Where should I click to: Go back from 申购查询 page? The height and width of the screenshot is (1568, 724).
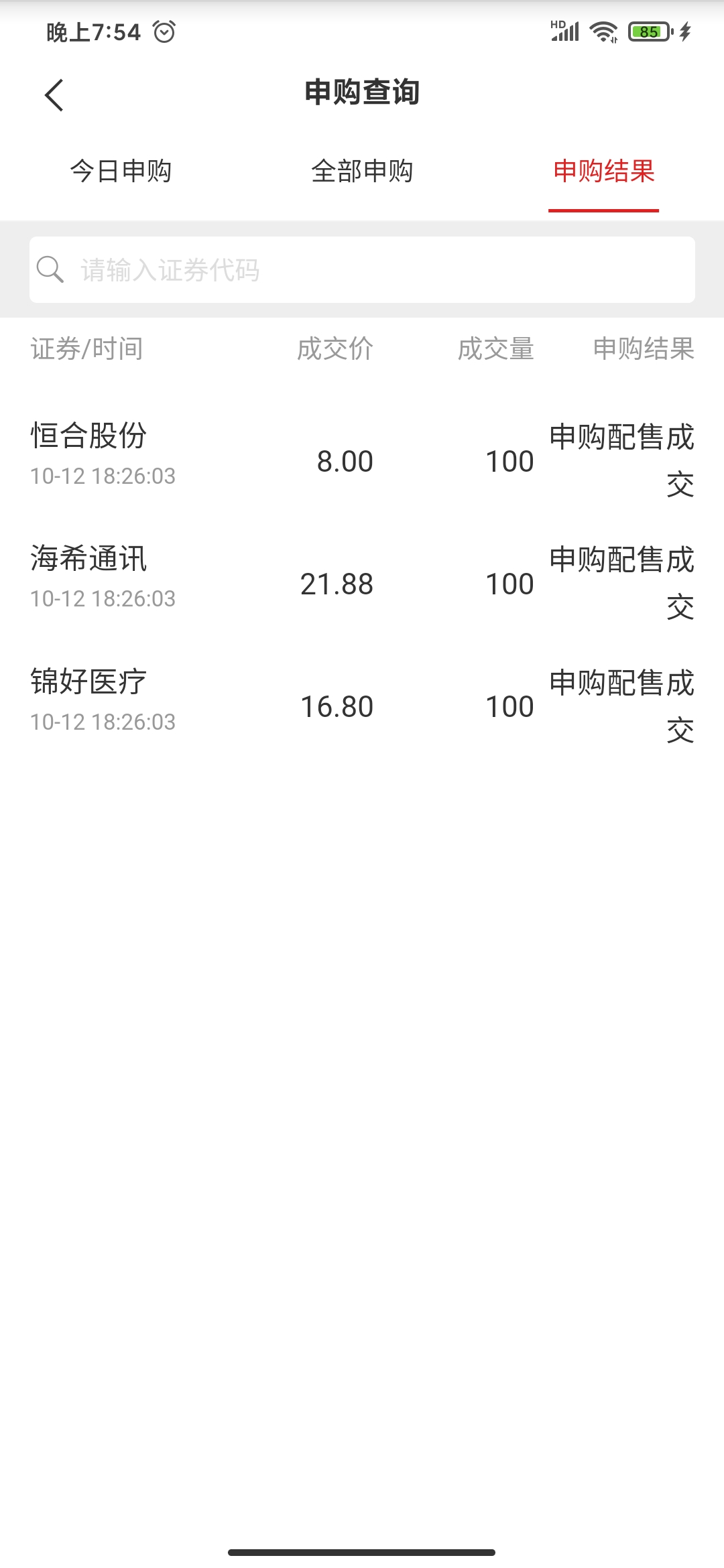[54, 94]
